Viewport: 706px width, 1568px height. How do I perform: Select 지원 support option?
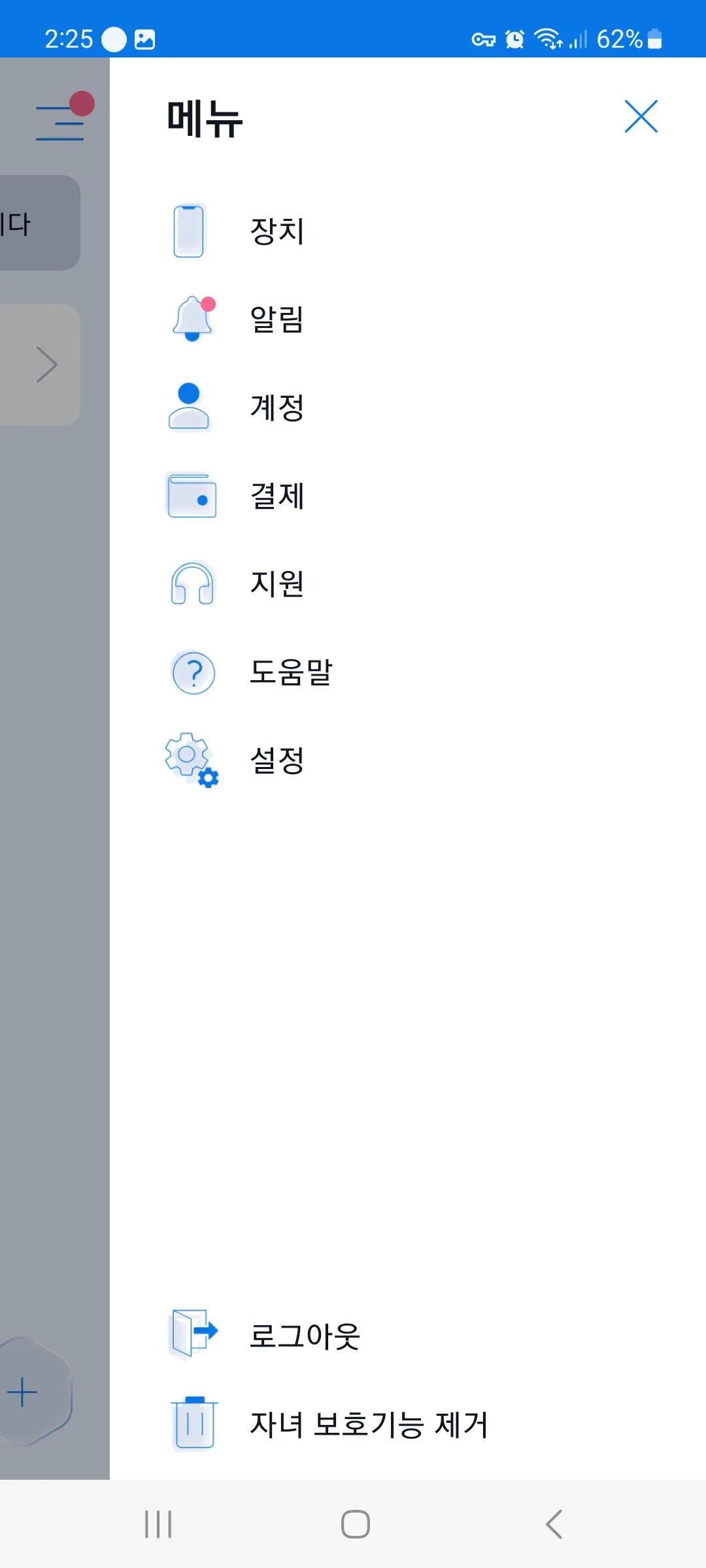277,583
